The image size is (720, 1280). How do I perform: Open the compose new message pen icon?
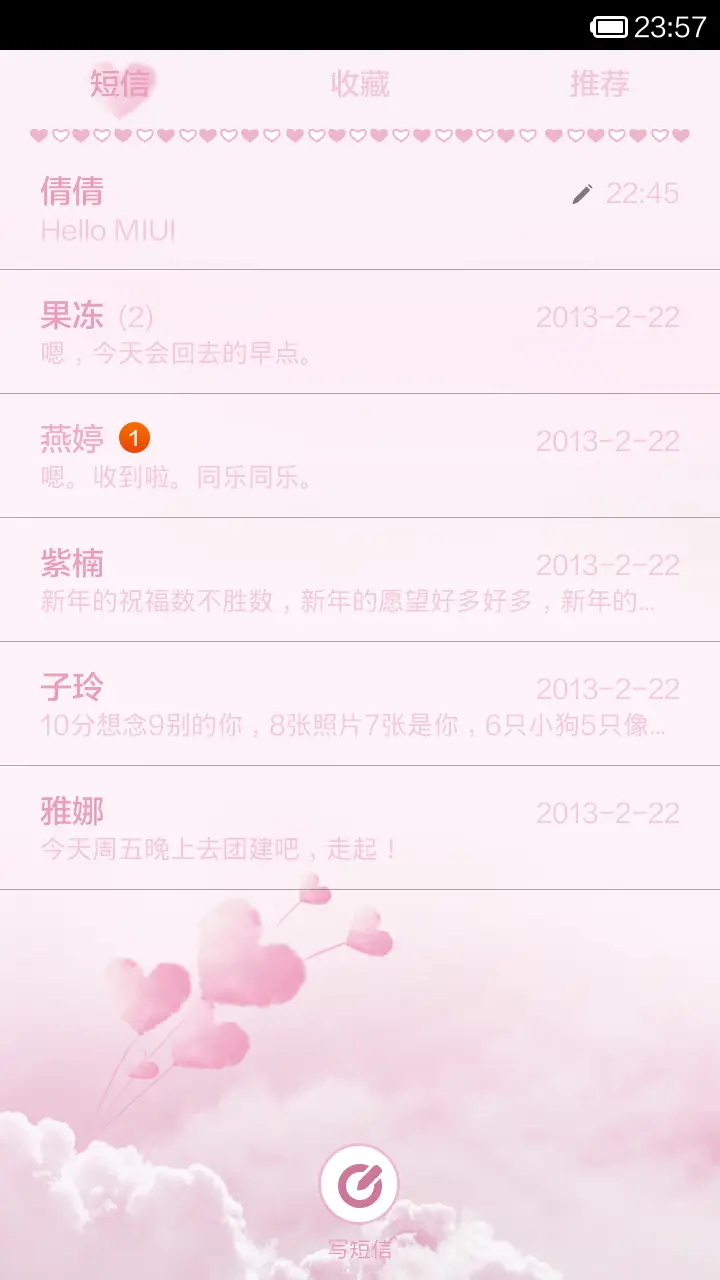[x=359, y=1186]
